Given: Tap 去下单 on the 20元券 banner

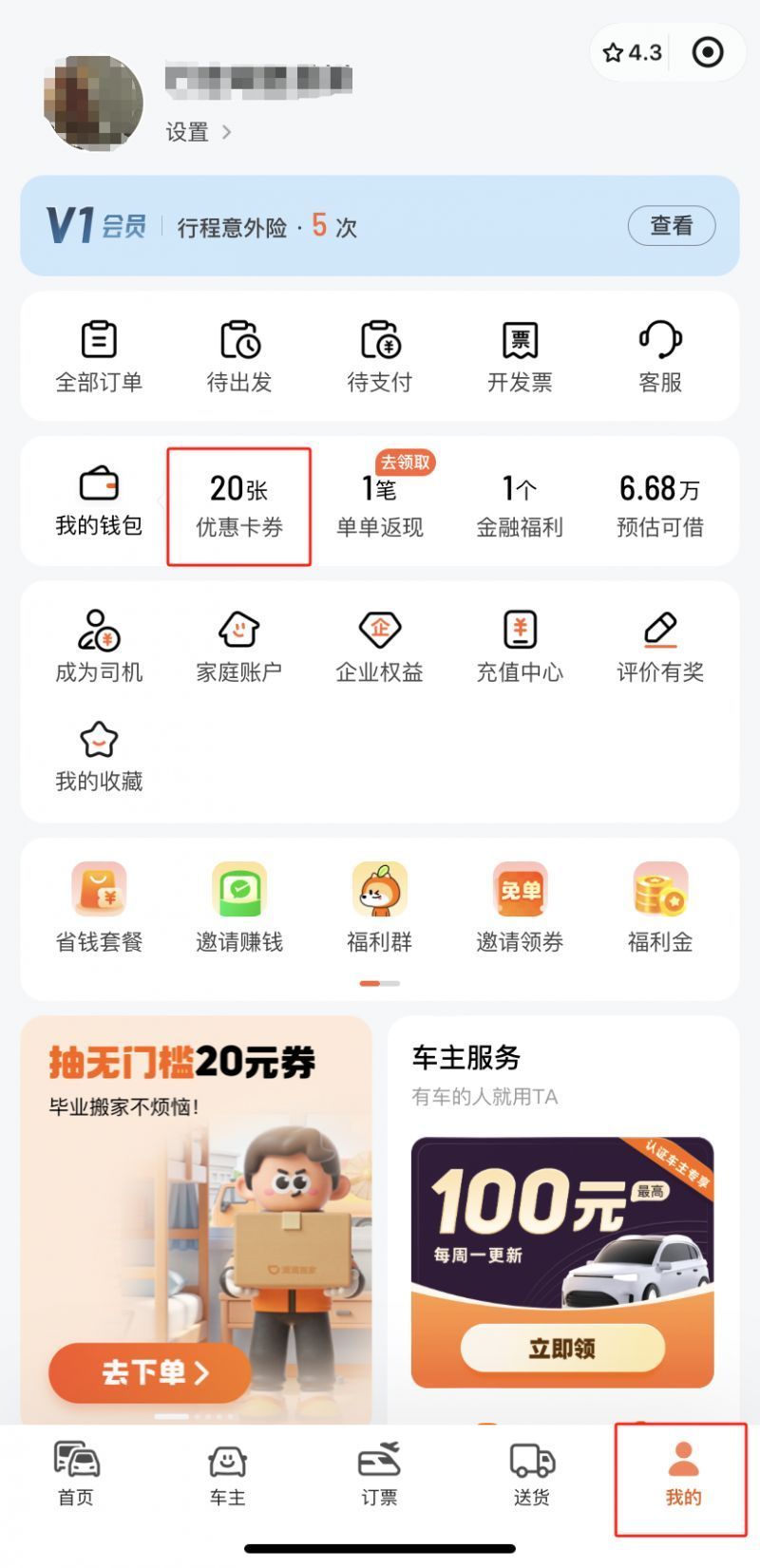Looking at the screenshot, I should coord(150,1372).
